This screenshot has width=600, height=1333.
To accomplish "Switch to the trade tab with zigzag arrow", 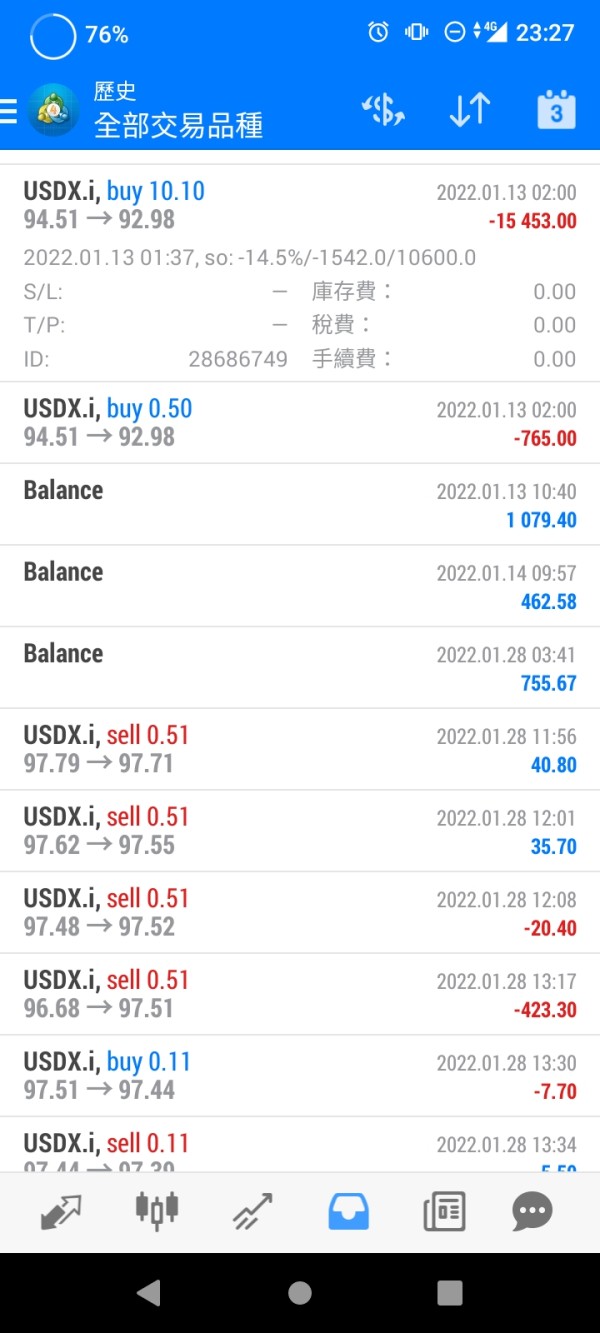I will [252, 1212].
